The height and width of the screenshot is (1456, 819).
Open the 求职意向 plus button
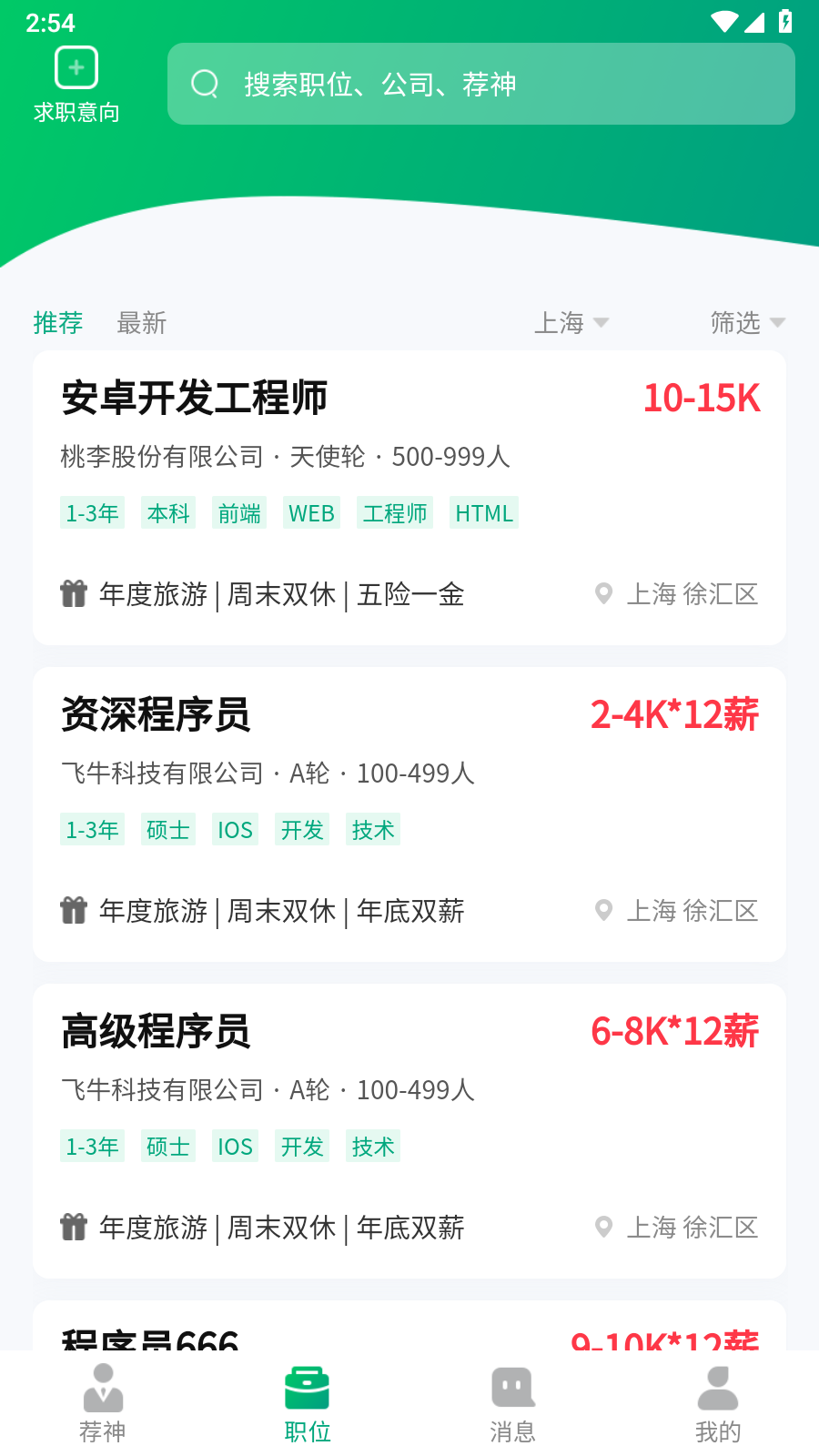click(76, 68)
